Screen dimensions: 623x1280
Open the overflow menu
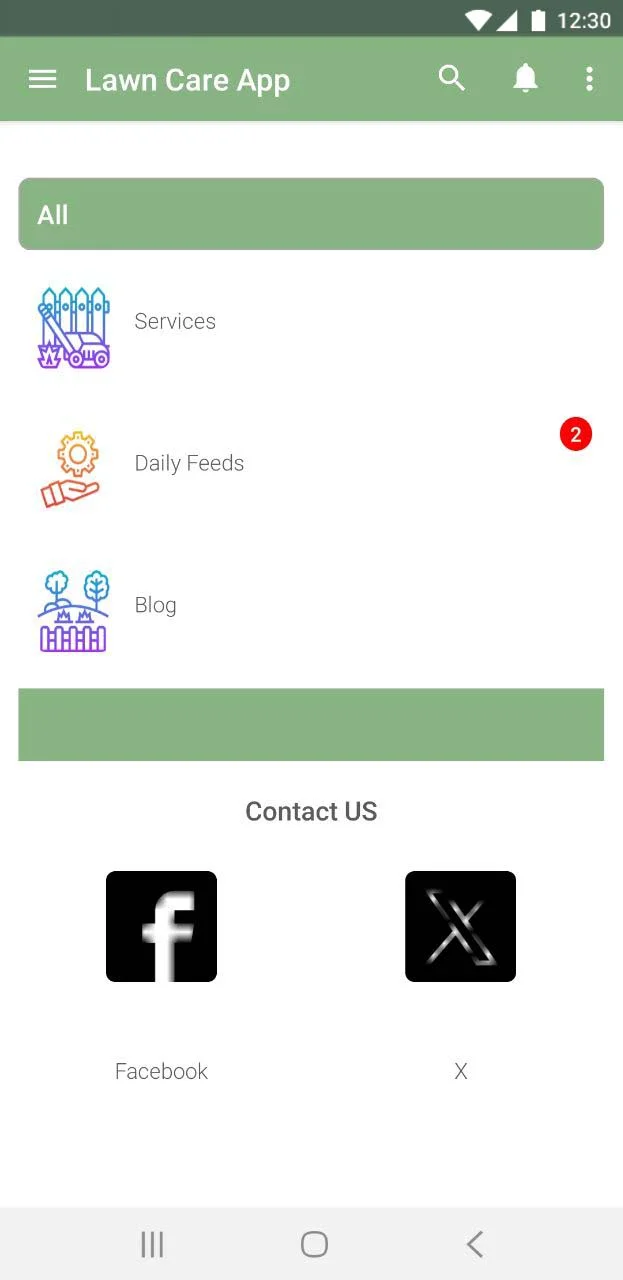[589, 79]
